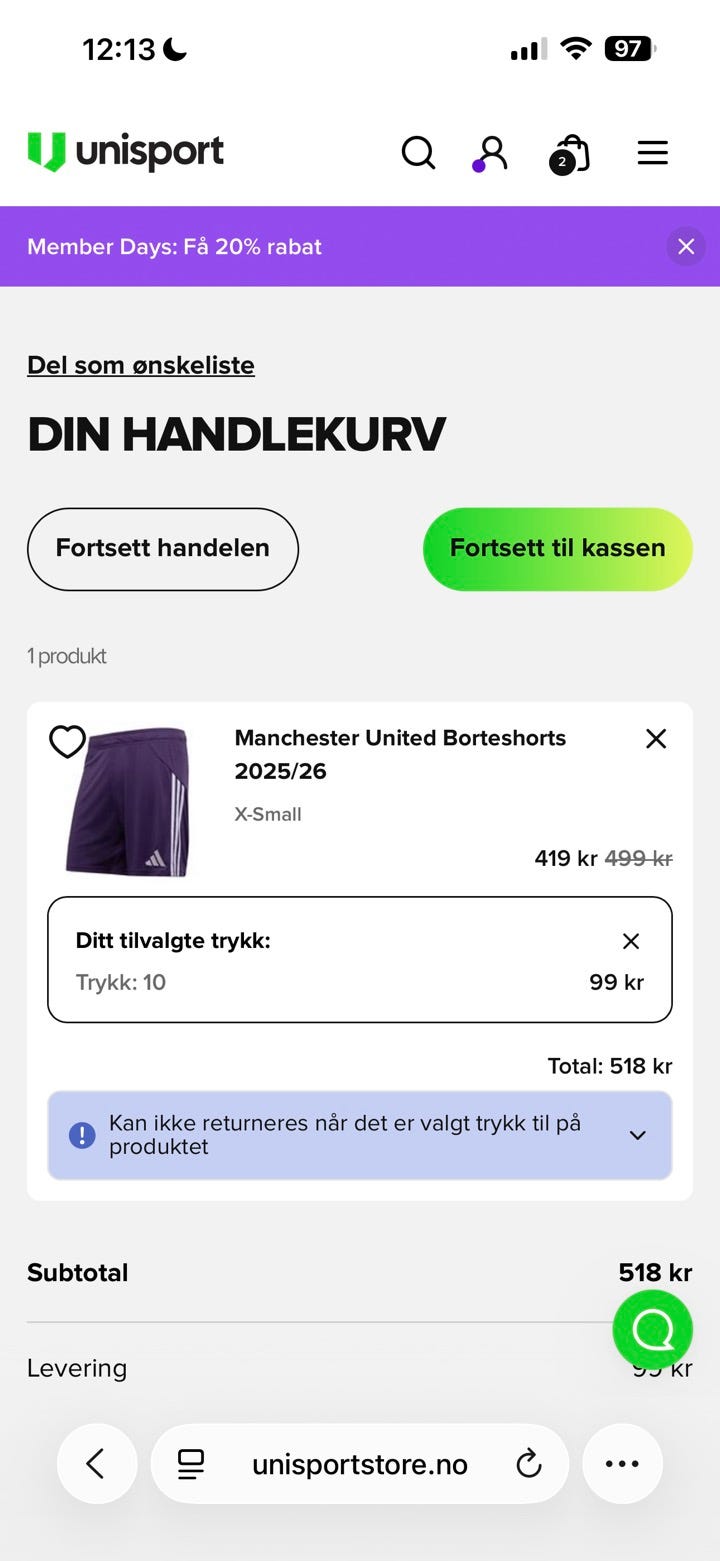Dismiss the Member Days banner
The width and height of the screenshot is (720, 1561).
coord(686,246)
